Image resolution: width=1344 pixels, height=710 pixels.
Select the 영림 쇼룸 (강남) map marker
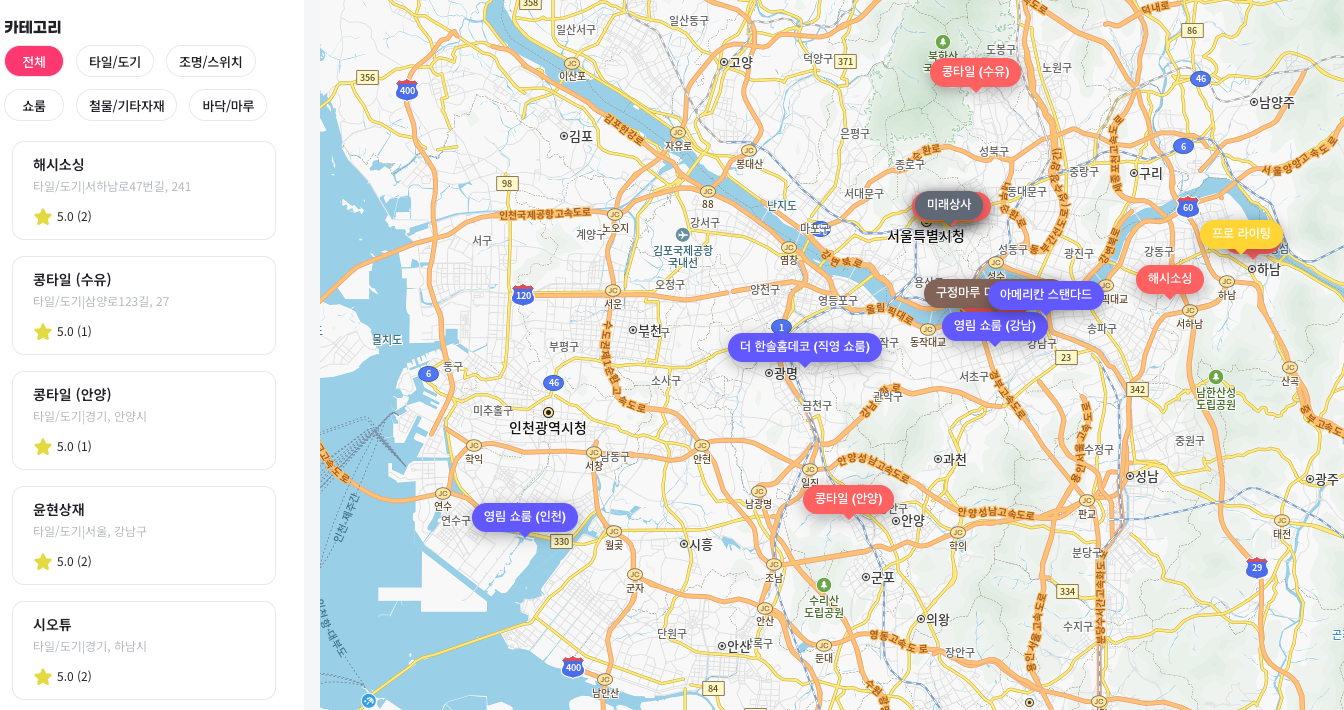click(x=994, y=326)
